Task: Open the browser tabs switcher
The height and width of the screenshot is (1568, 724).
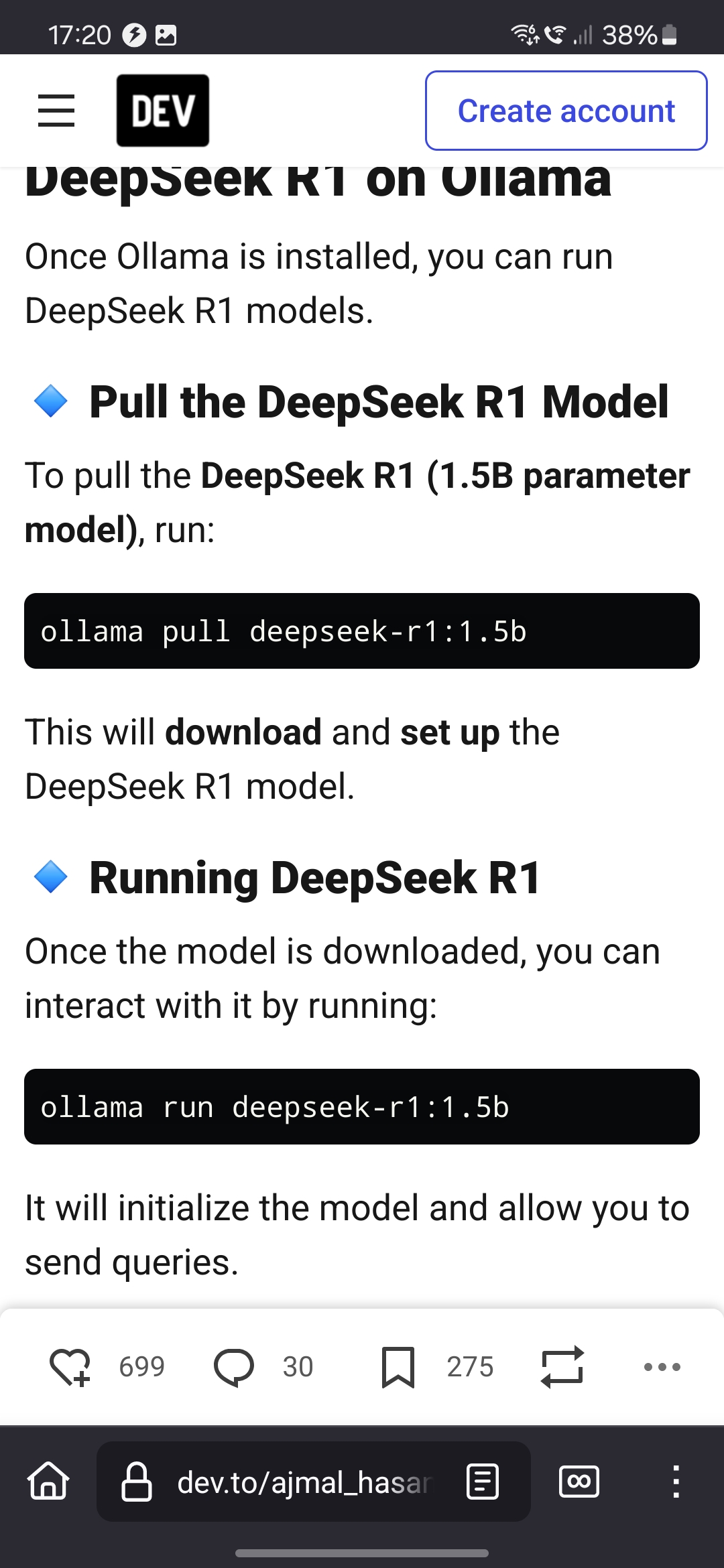Action: (579, 1482)
